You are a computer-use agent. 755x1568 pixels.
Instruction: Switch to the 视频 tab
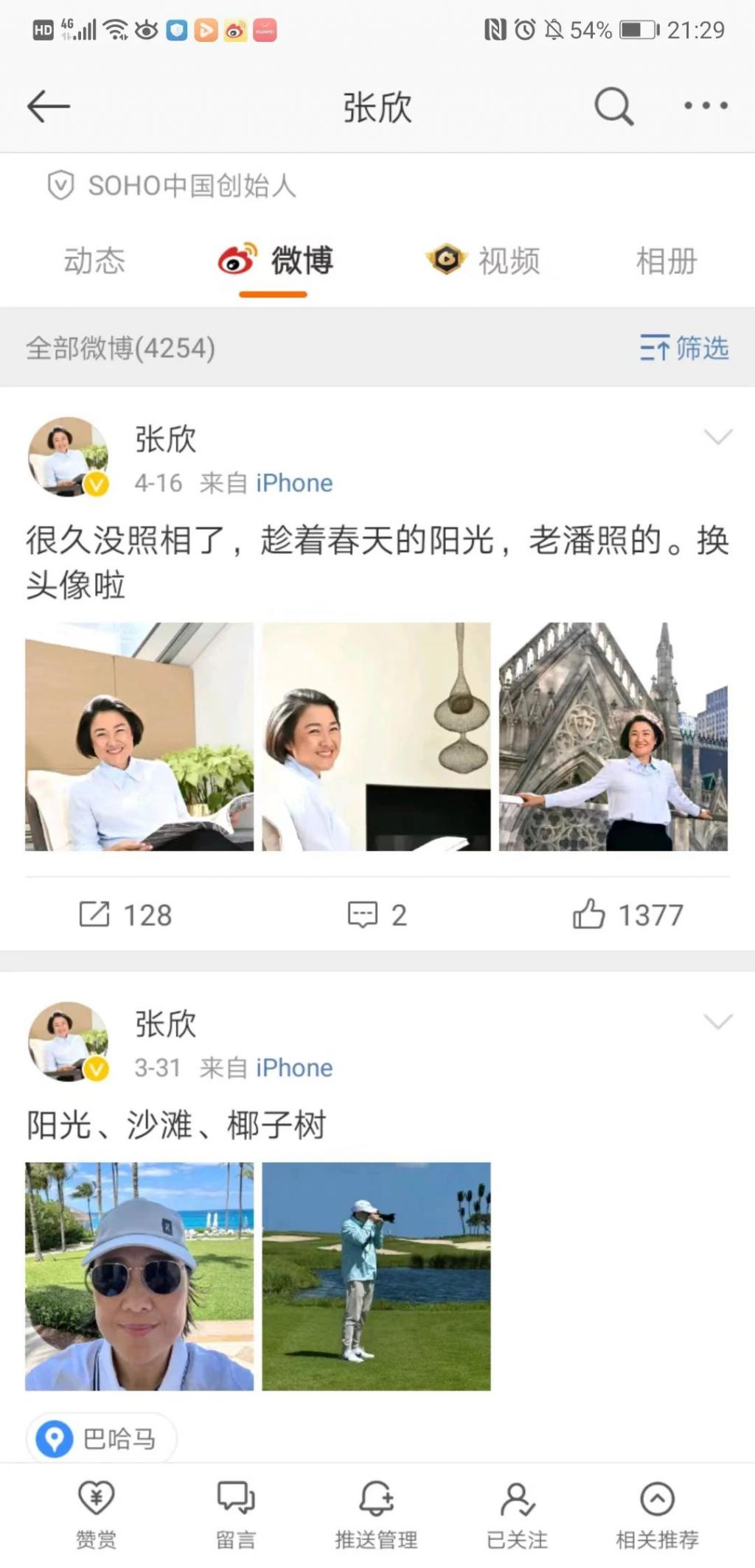[x=484, y=262]
